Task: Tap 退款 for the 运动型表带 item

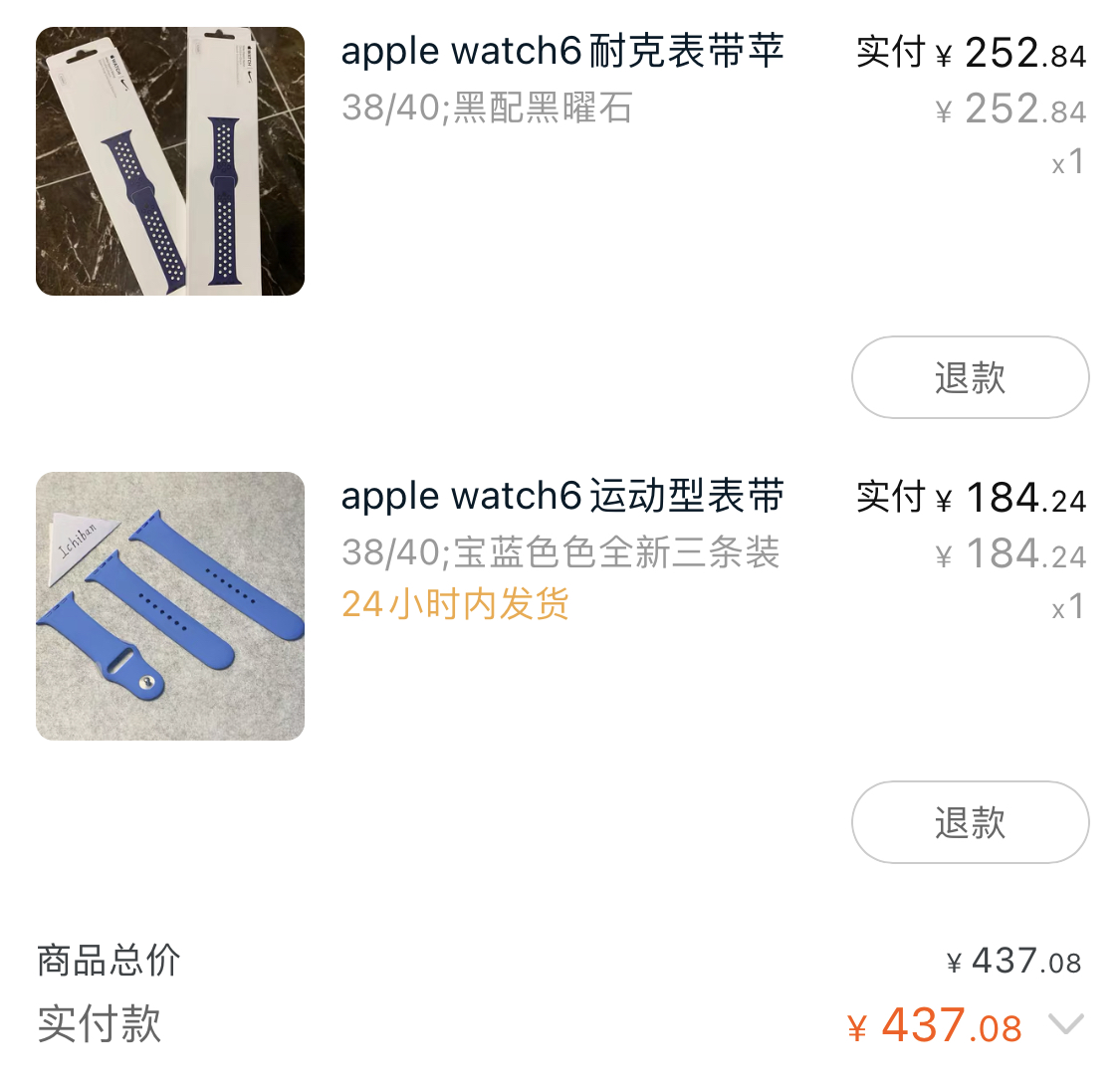Action: (970, 822)
